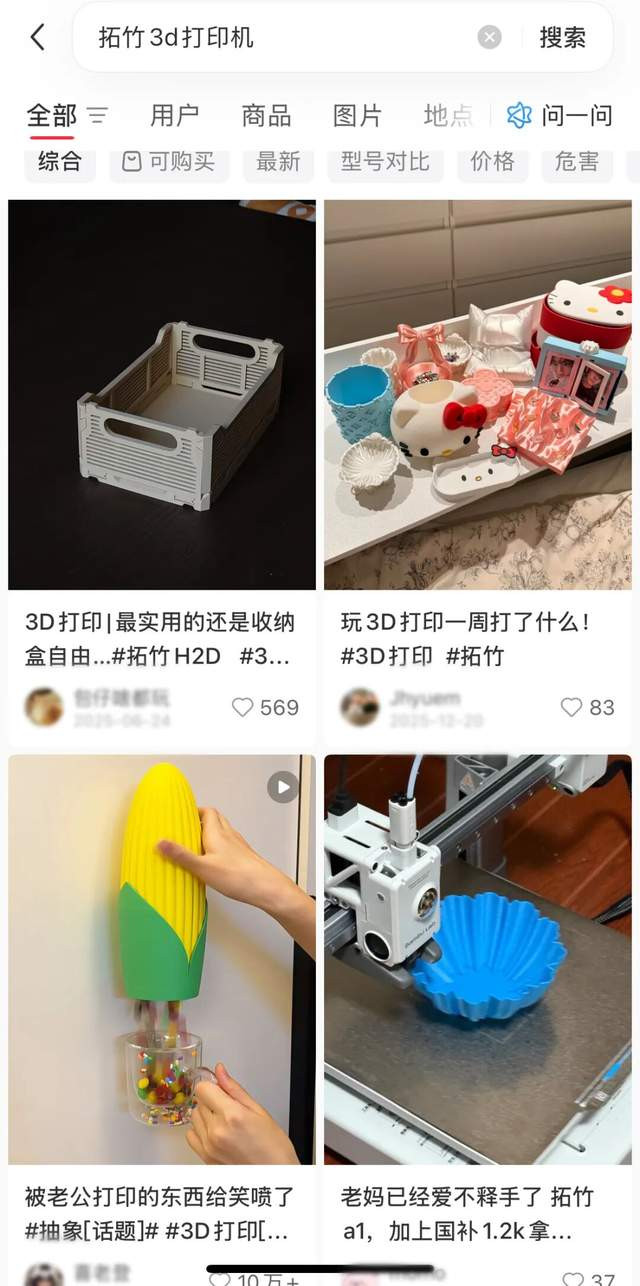Screen dimensions: 640x1286
Task: Select the 价格 chip
Action: pos(492,162)
